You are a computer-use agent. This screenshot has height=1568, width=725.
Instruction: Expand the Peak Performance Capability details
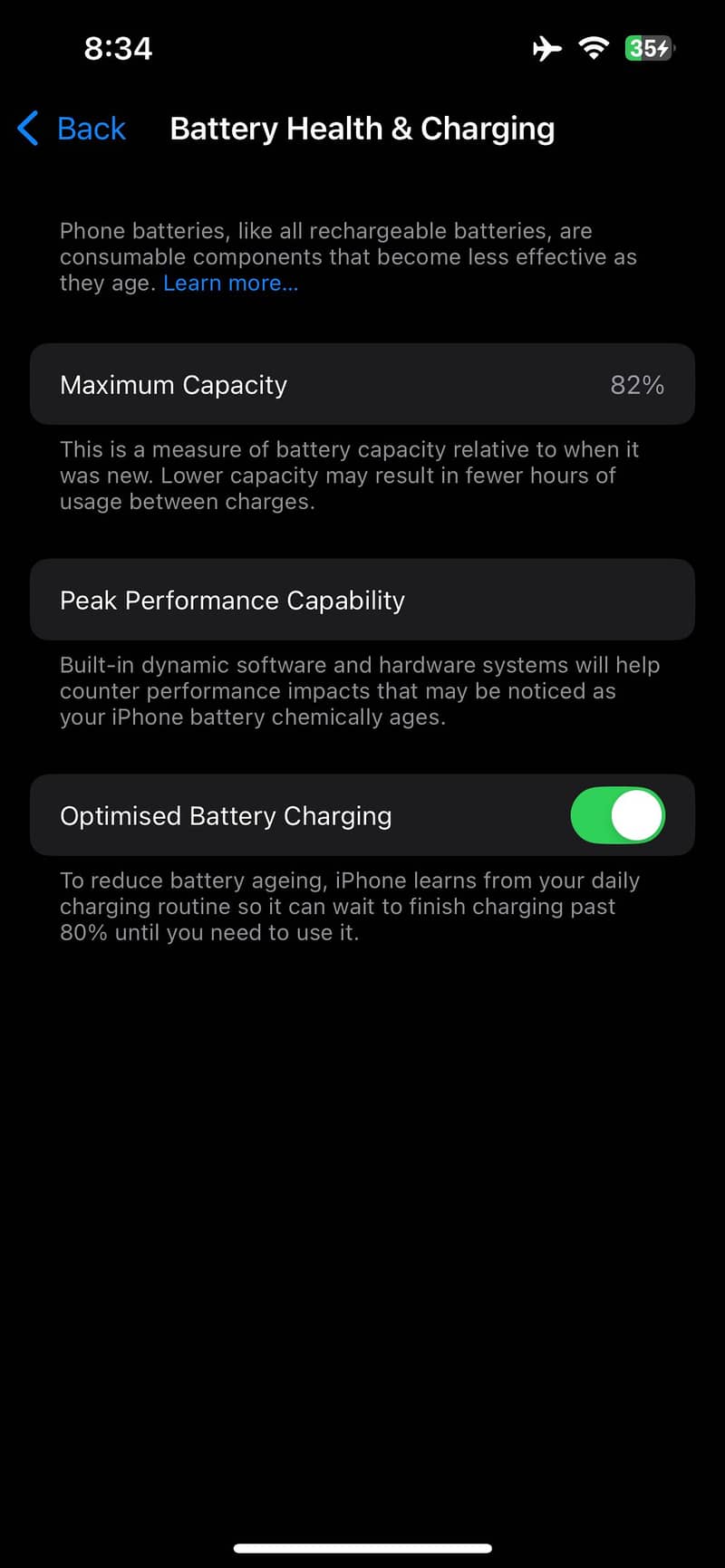(362, 600)
